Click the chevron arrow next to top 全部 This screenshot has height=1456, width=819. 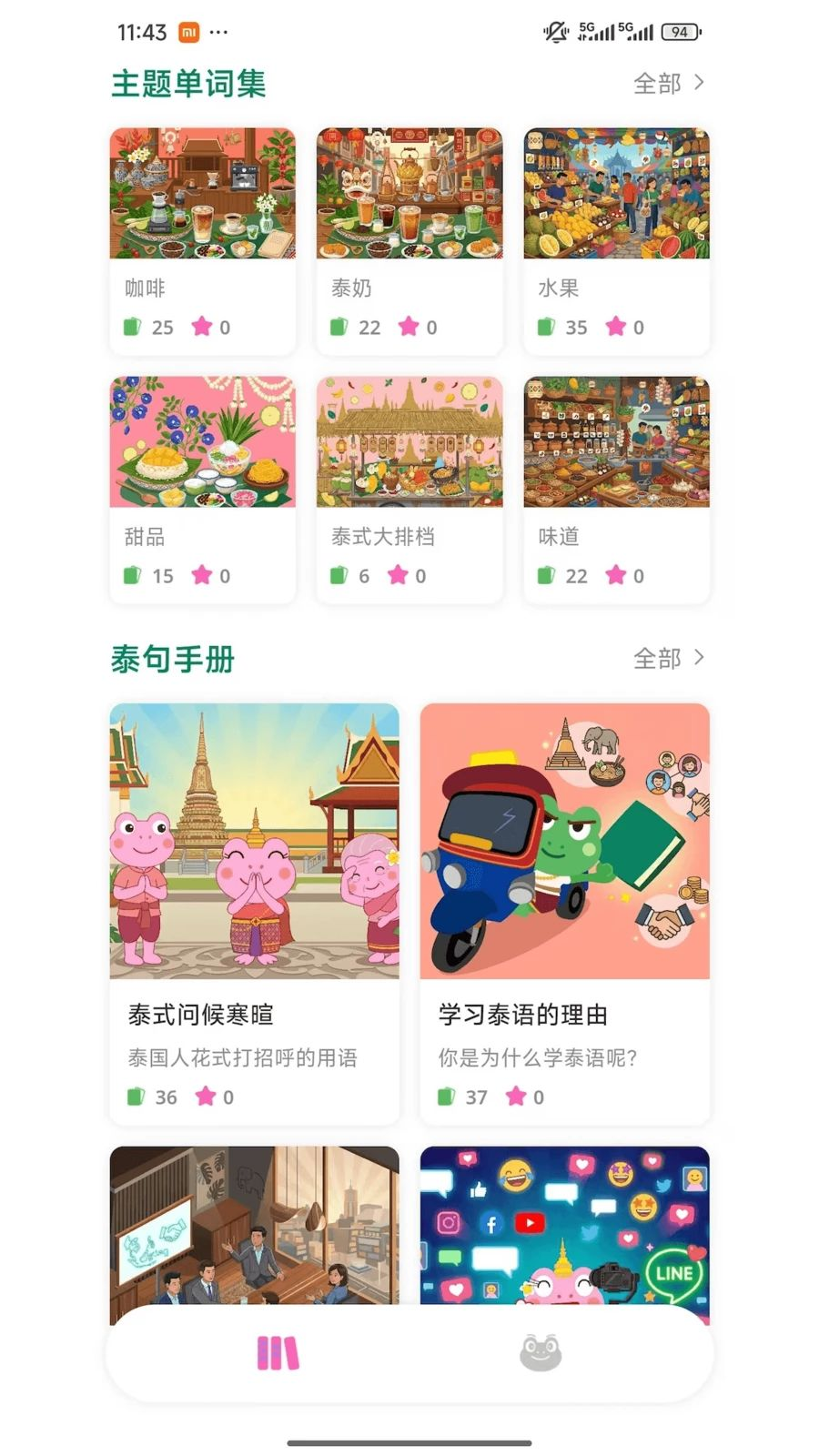[699, 84]
